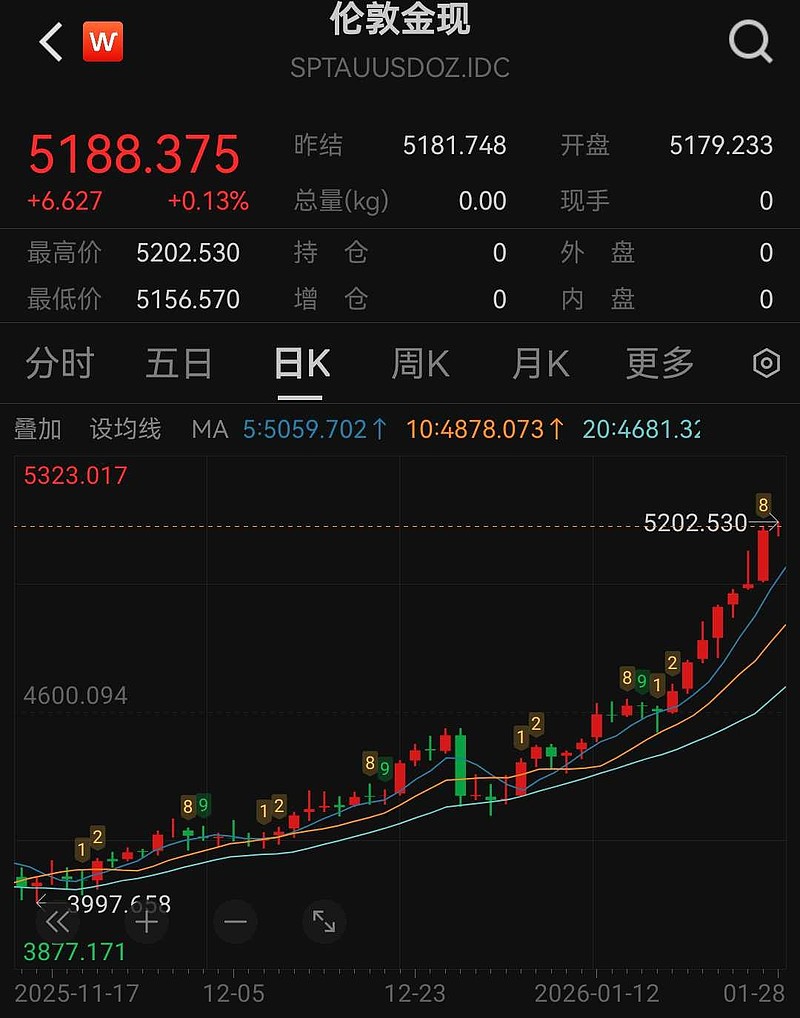Switch to the 周K weekly tab

[x=419, y=363]
